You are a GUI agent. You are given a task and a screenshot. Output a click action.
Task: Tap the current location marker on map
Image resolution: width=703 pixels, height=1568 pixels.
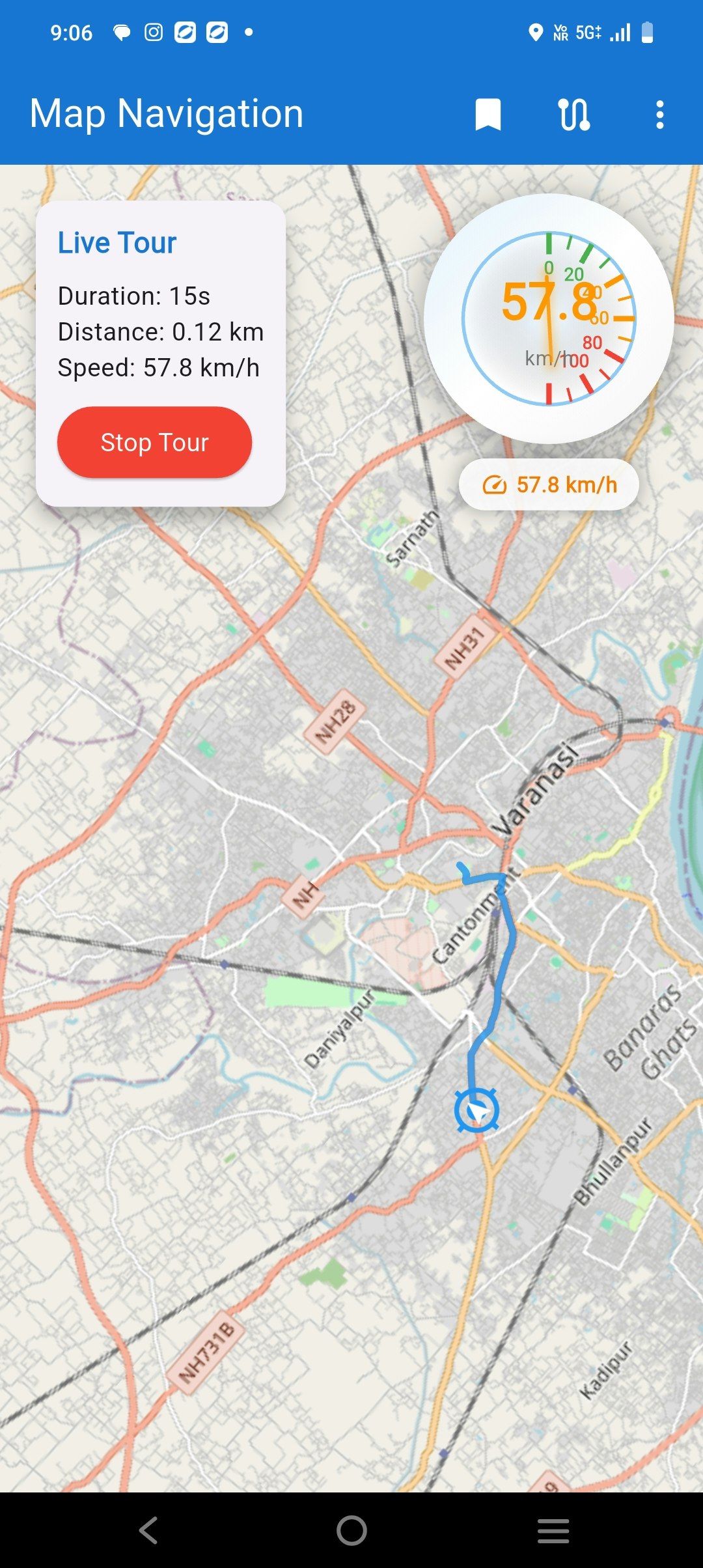point(477,1111)
